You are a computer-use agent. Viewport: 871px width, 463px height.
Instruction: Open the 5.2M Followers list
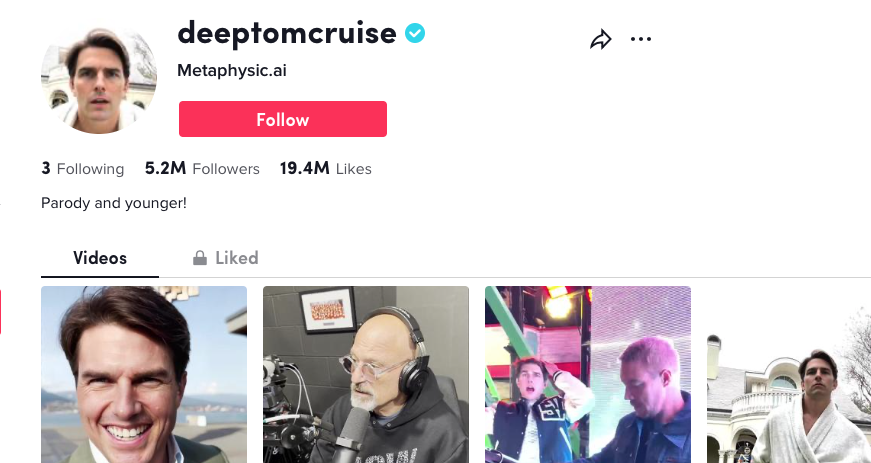(x=202, y=169)
